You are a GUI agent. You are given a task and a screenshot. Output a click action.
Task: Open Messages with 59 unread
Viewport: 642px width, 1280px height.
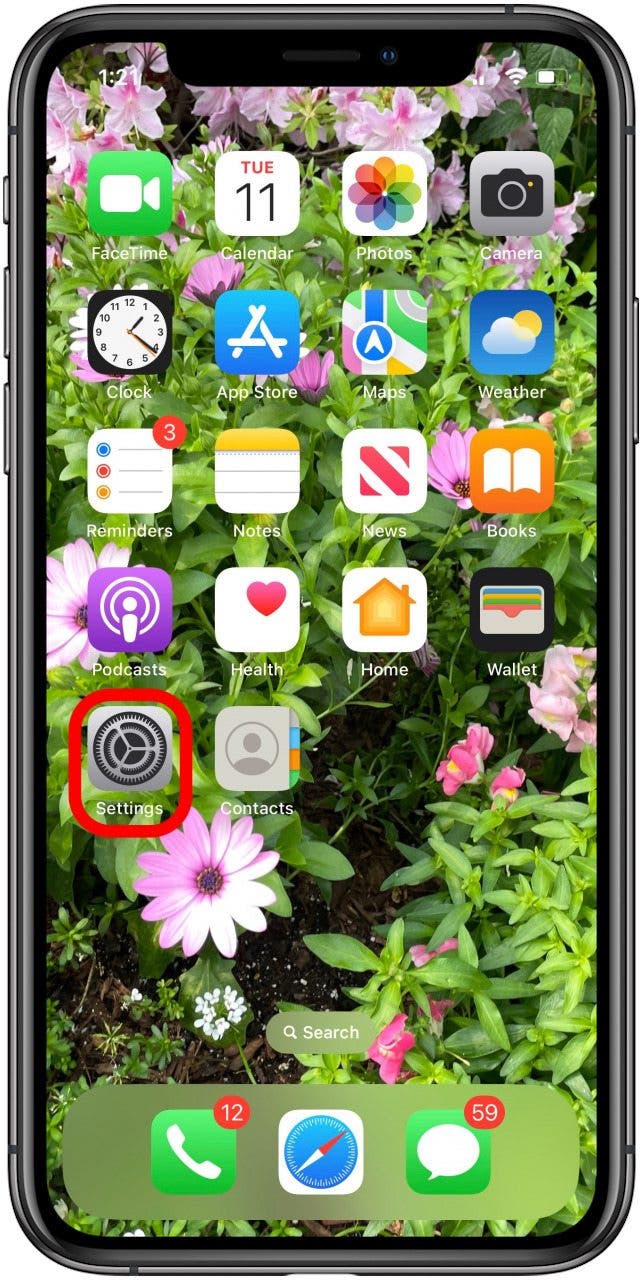(x=448, y=1151)
